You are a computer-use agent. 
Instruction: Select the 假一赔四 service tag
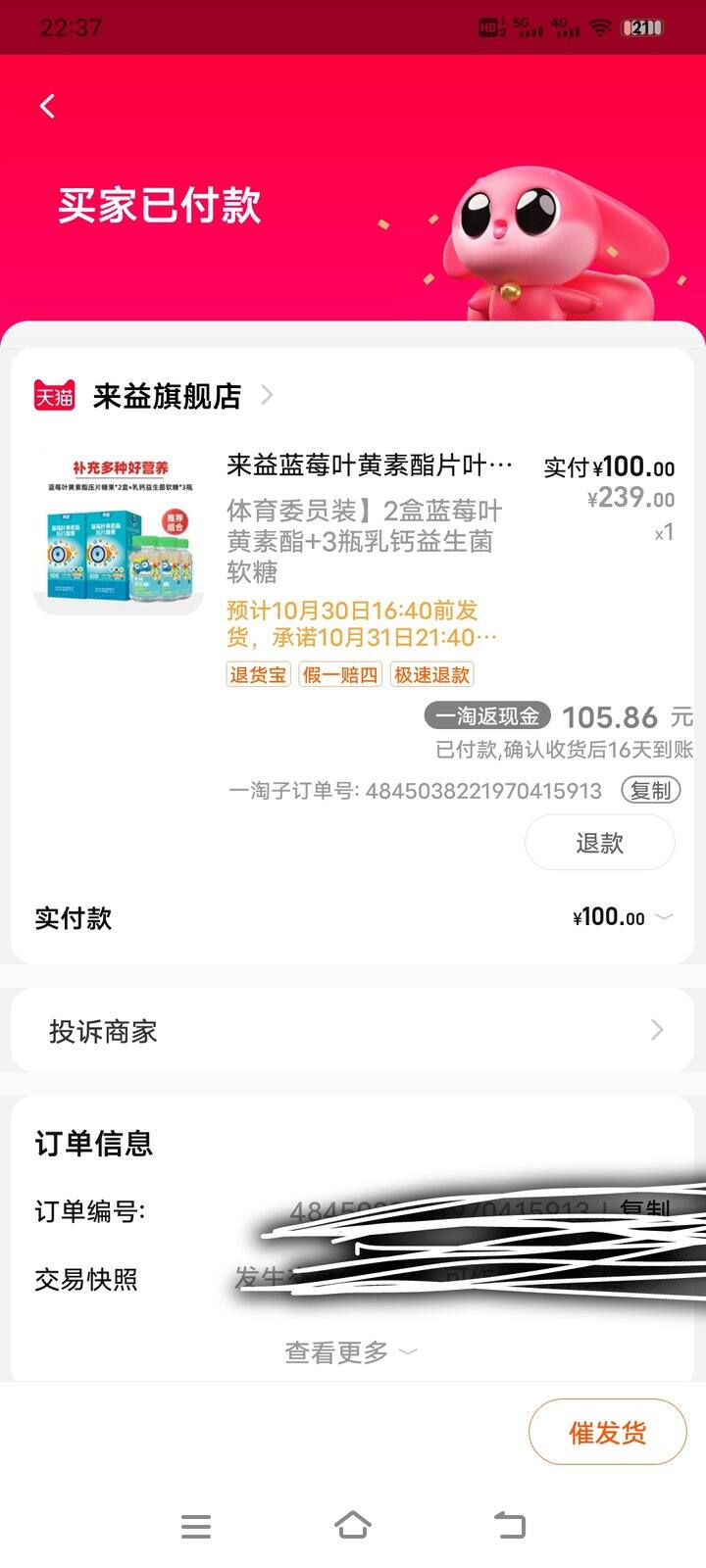(x=339, y=674)
